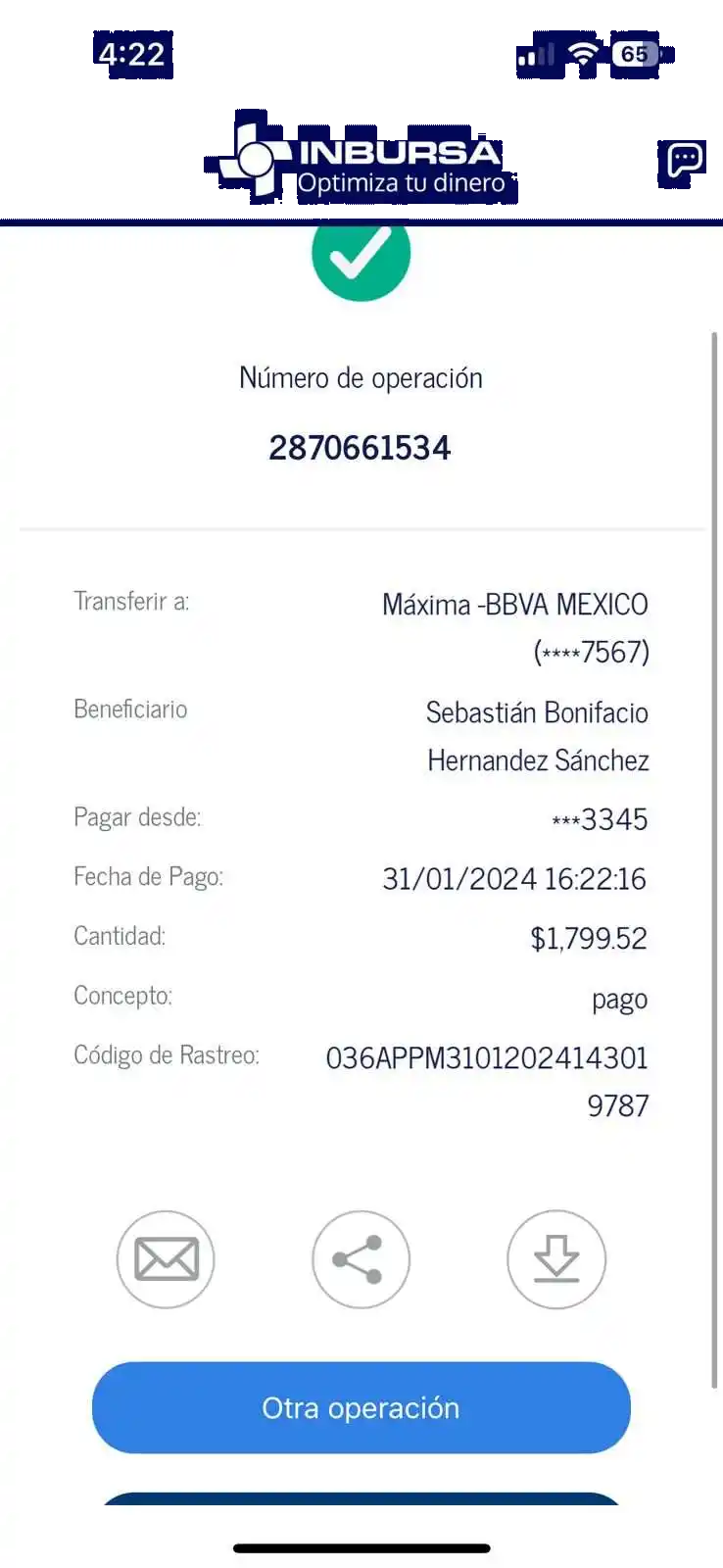This screenshot has height=1568, width=723.
Task: Download the transfer receipt
Action: point(556,1259)
